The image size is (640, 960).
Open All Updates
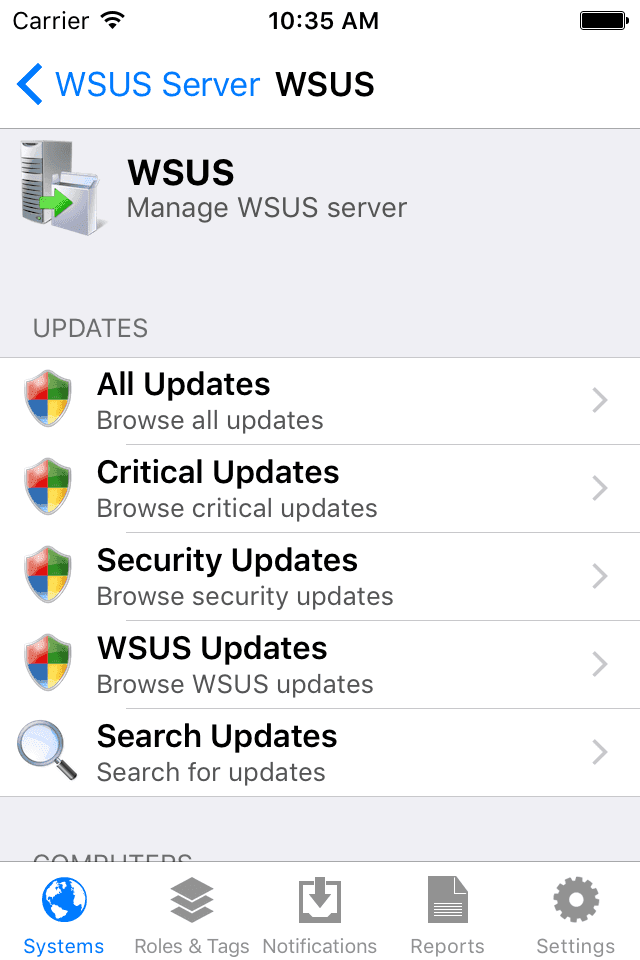pos(320,401)
